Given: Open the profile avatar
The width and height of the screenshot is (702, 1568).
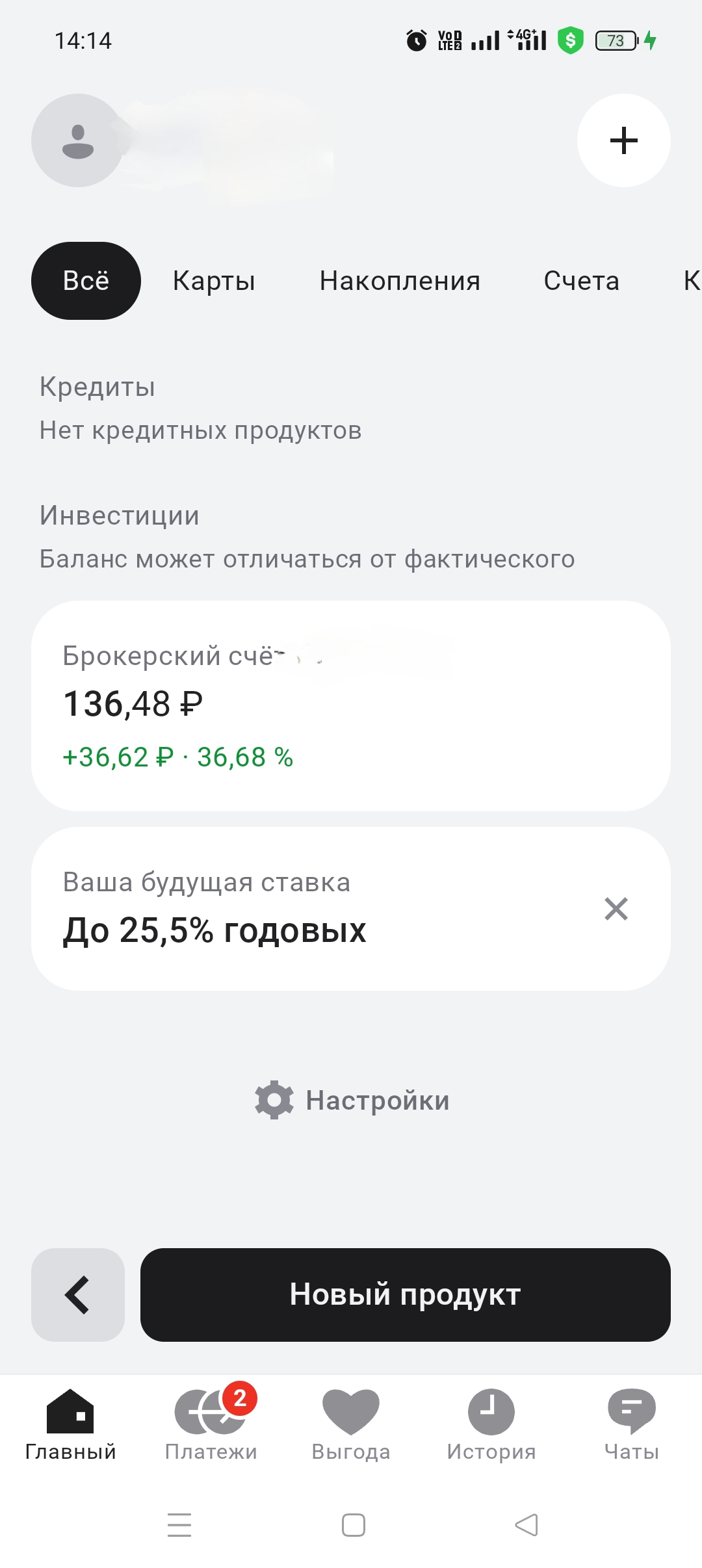Looking at the screenshot, I should click(x=78, y=140).
